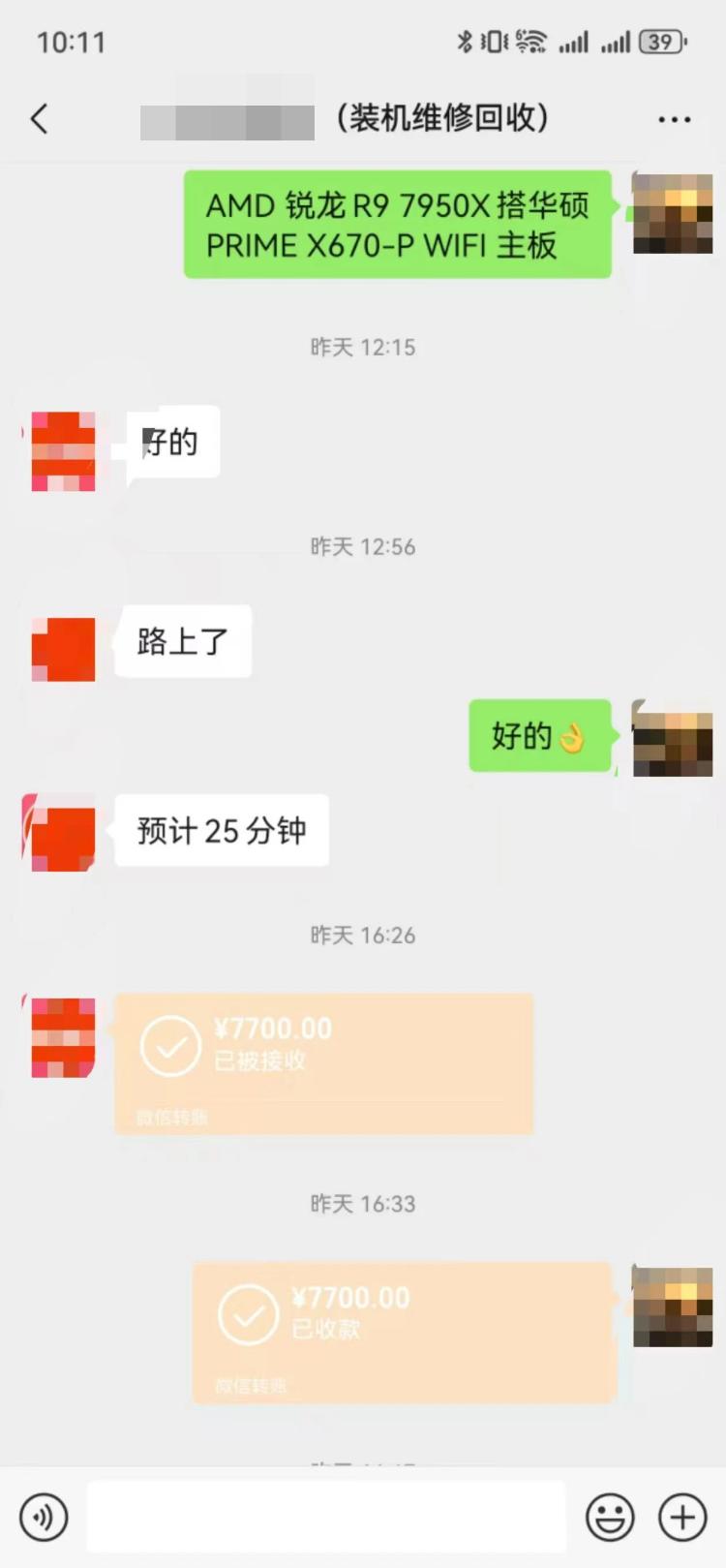This screenshot has height=1568, width=726.
Task: Tap your avatar next to the AMD message
Action: pos(673,215)
